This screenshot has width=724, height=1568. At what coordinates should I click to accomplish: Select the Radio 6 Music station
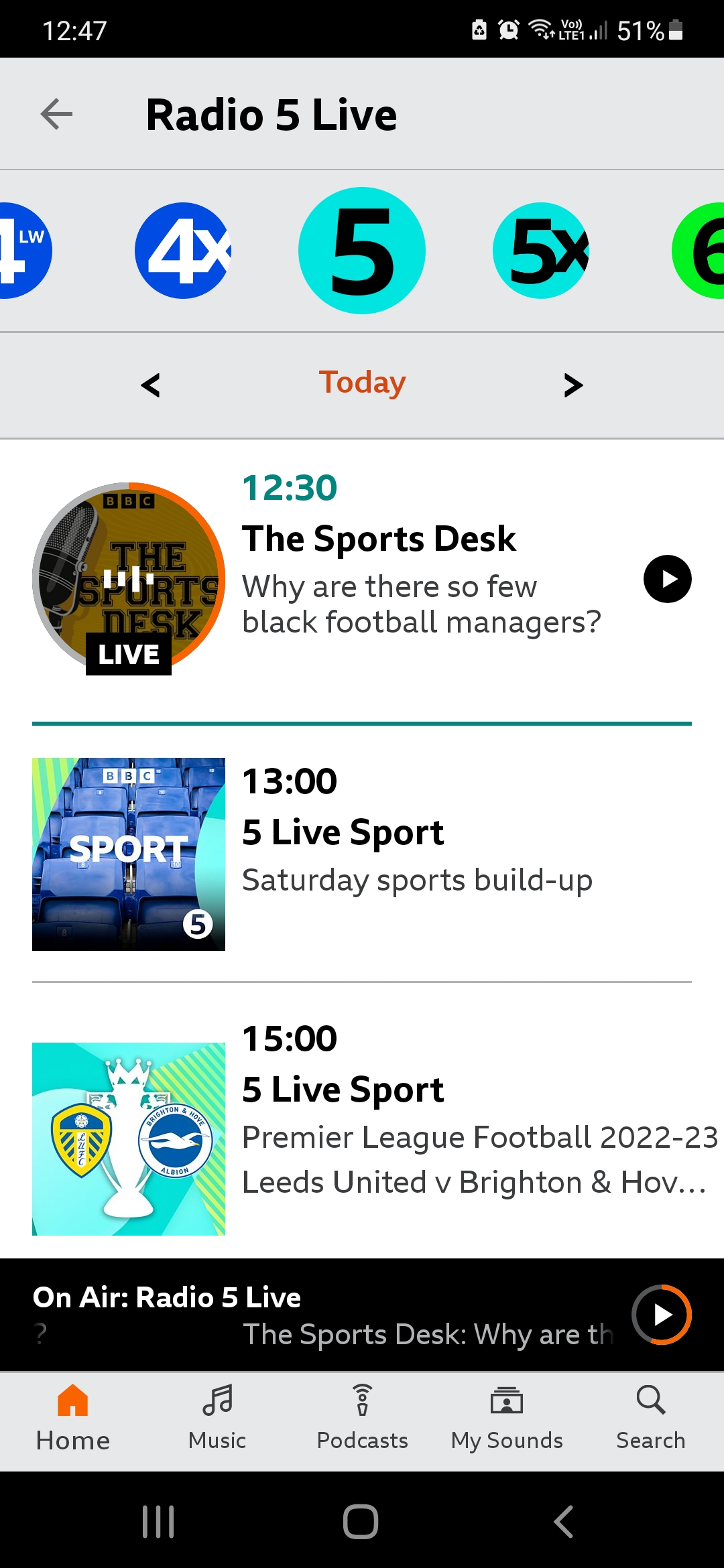pyautogui.click(x=699, y=251)
